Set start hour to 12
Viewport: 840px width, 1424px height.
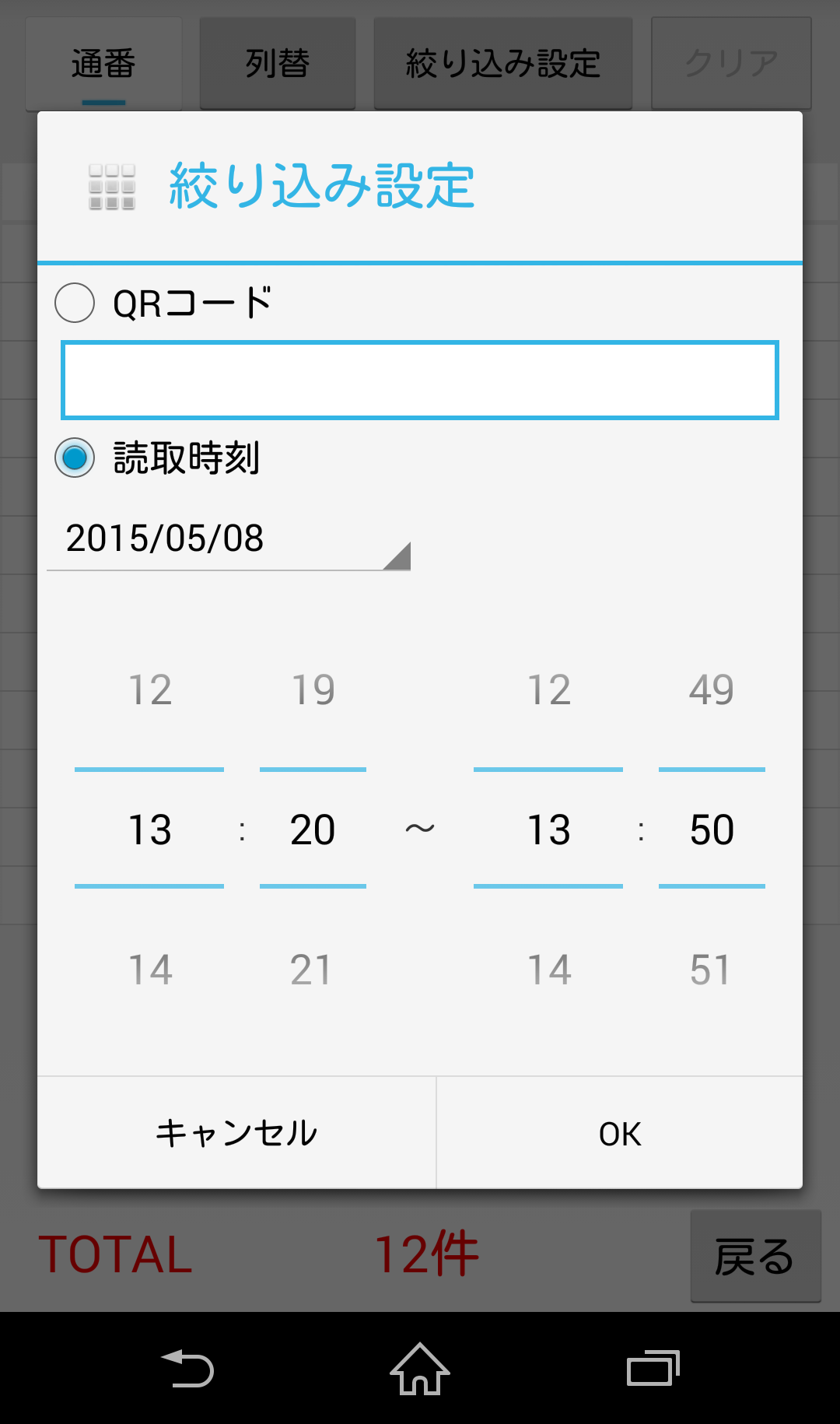click(x=149, y=689)
